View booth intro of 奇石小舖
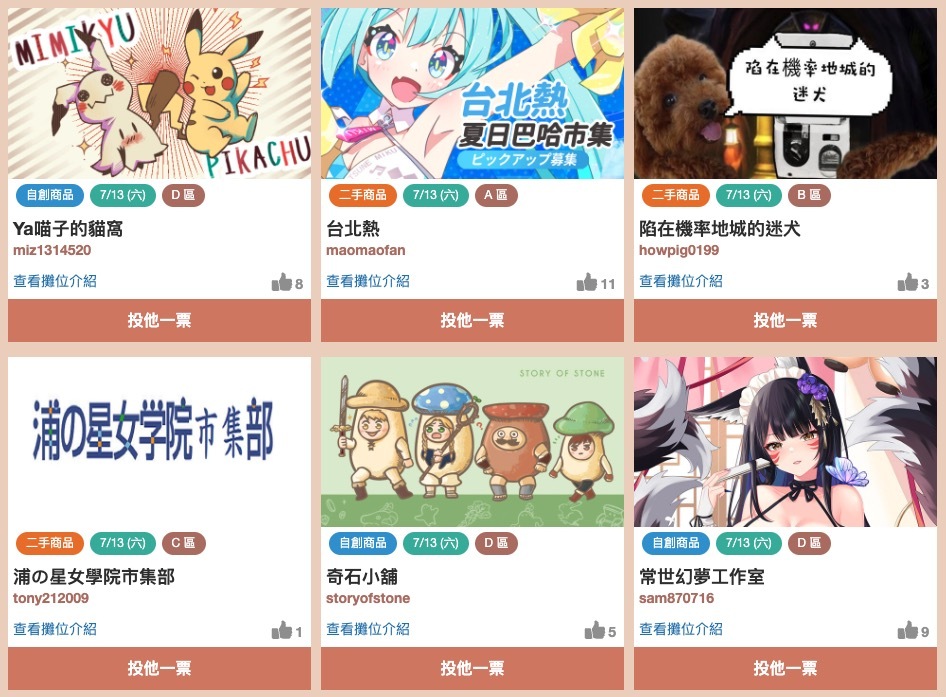 (x=368, y=629)
